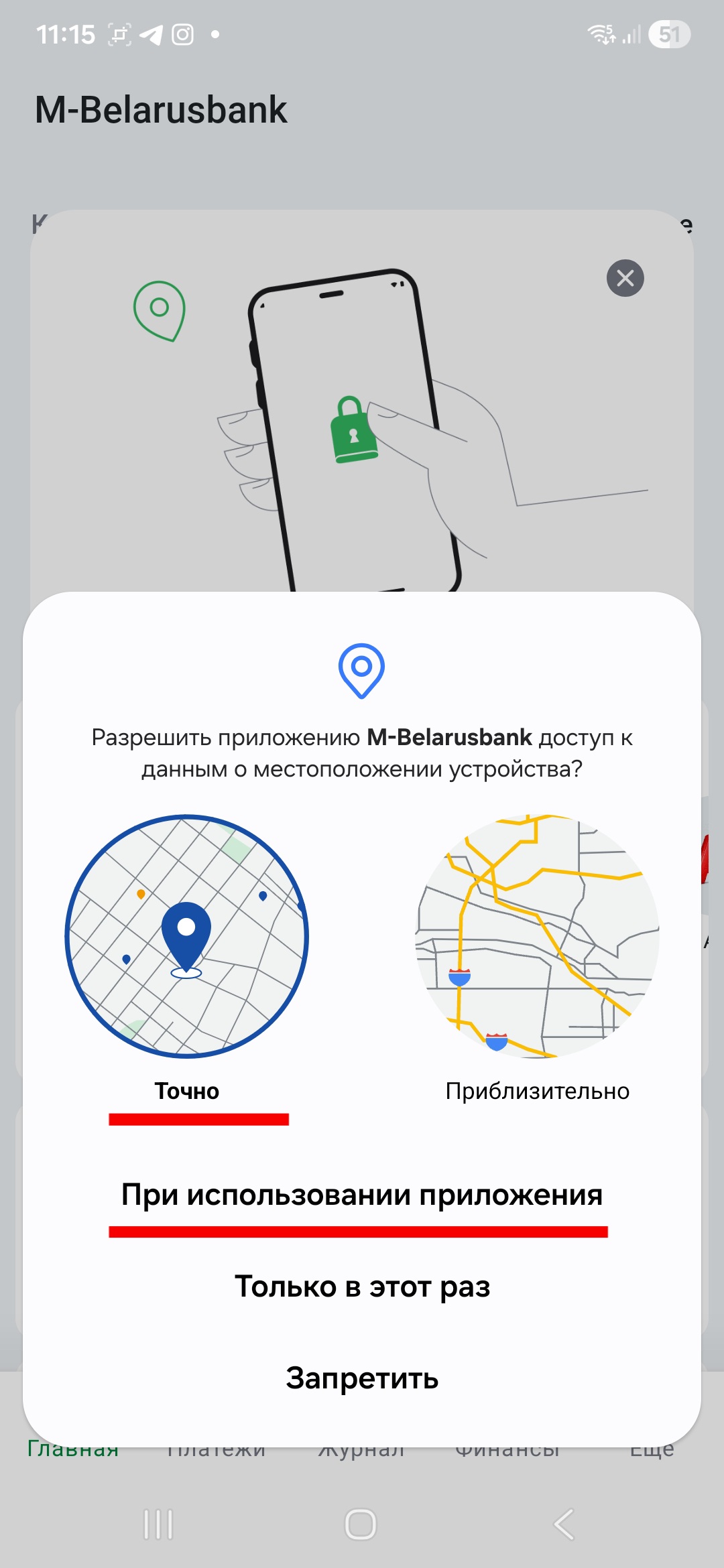This screenshot has width=724, height=1568.
Task: Choose approximate location "Приблизительно"
Action: [x=538, y=958]
